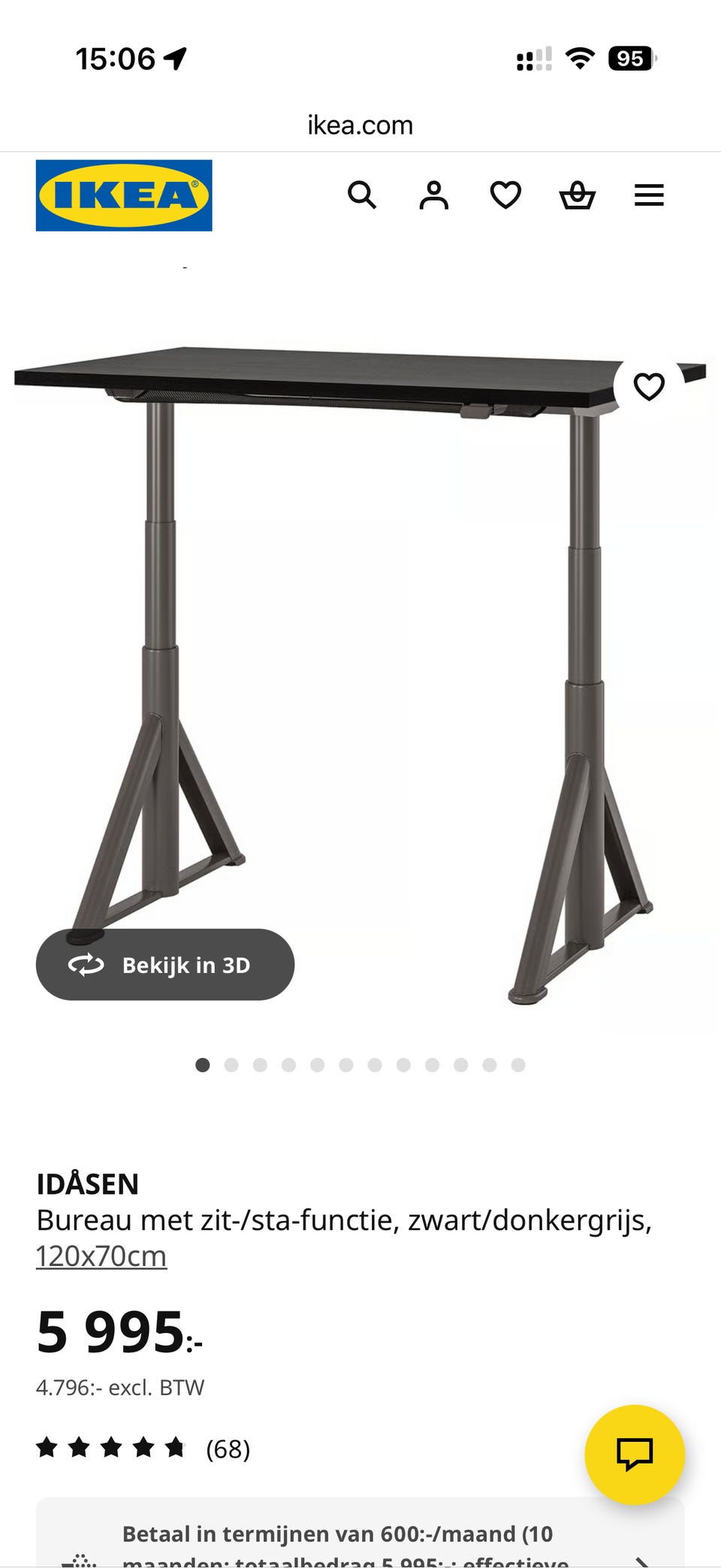
Task: Open the 68 customer reviews
Action: coord(228,1449)
